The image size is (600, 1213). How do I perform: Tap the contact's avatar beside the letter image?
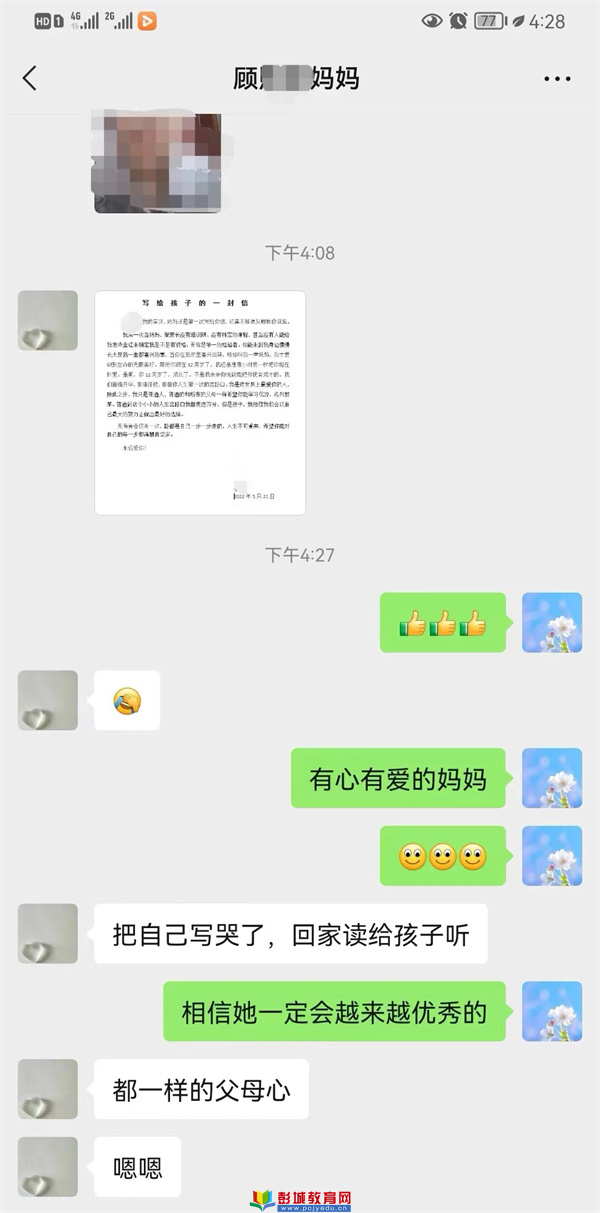point(47,320)
